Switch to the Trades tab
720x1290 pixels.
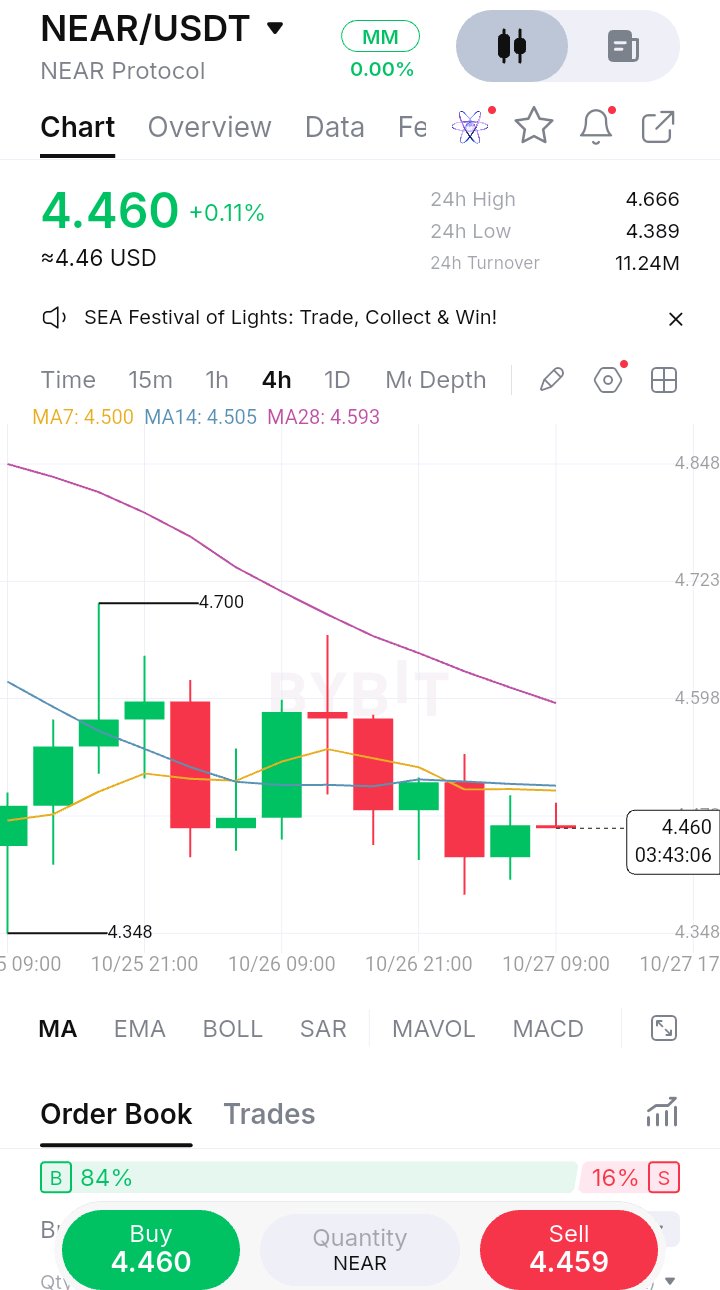click(x=269, y=1114)
